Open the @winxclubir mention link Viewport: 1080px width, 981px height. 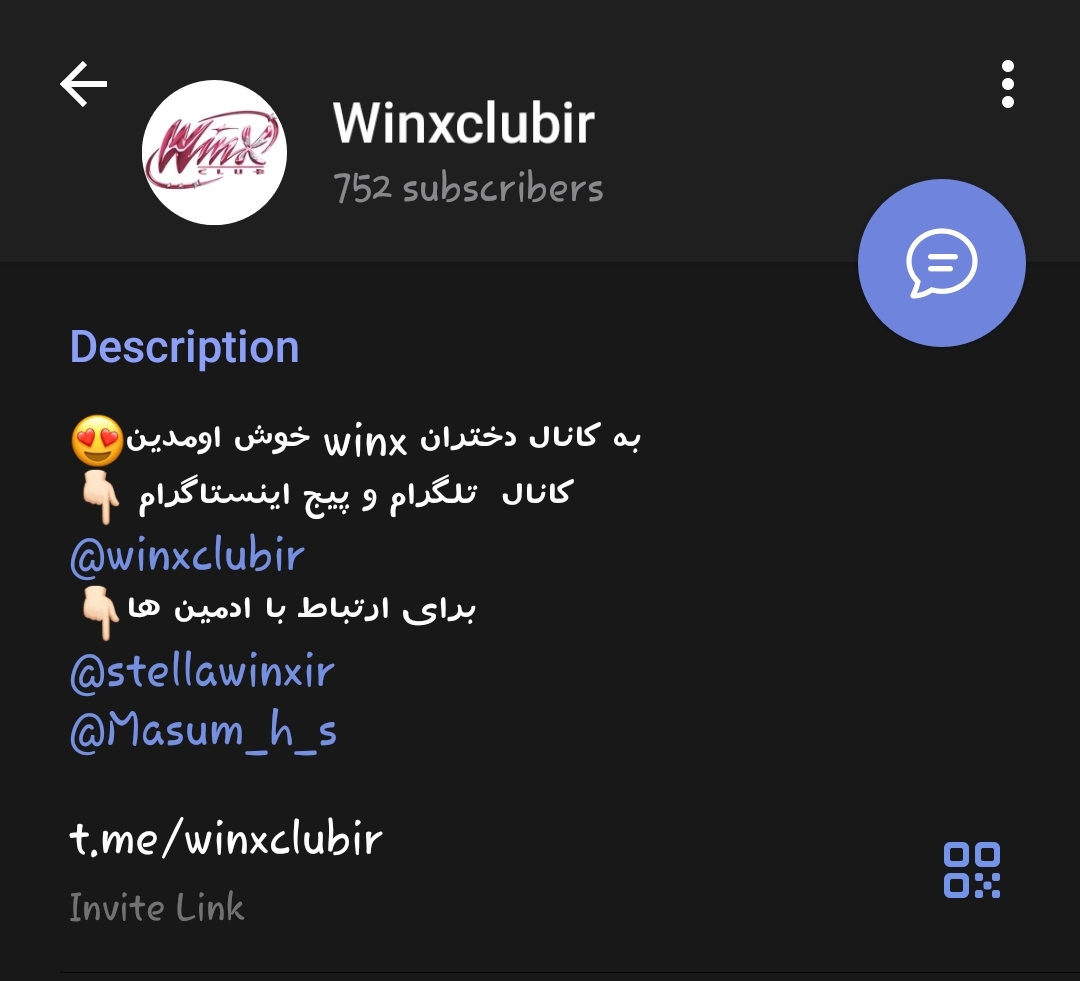point(187,556)
